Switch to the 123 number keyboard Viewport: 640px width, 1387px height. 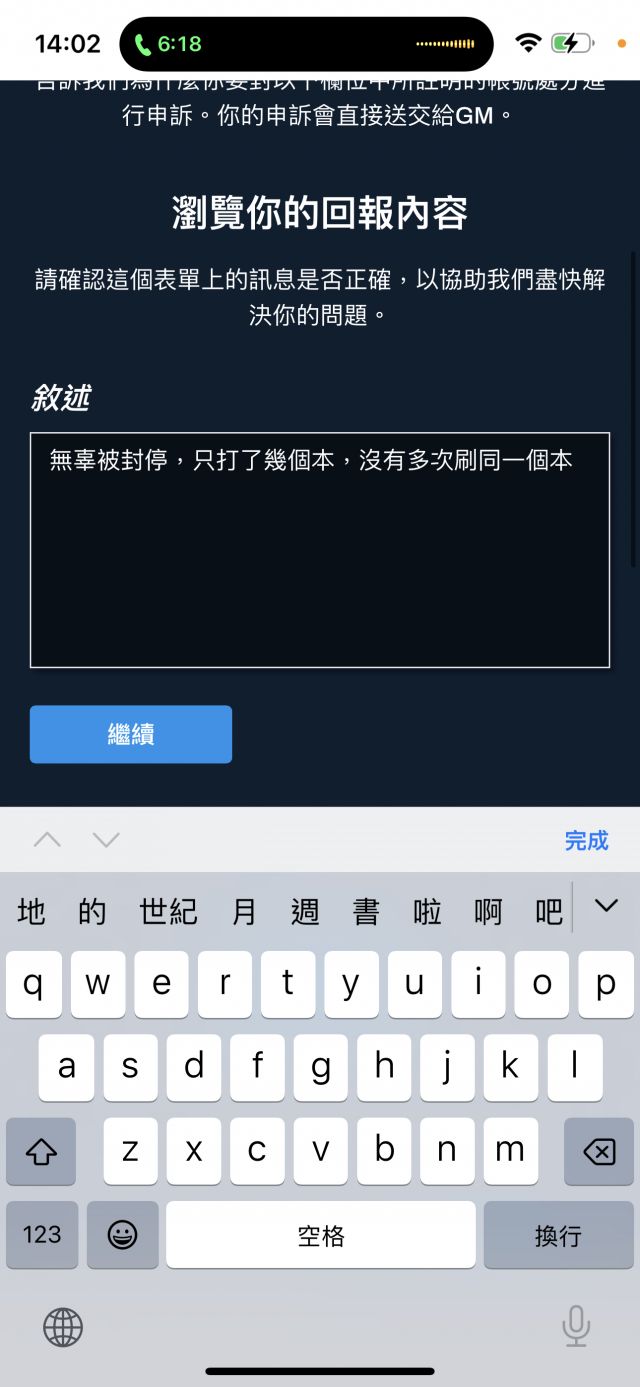[x=42, y=1235]
